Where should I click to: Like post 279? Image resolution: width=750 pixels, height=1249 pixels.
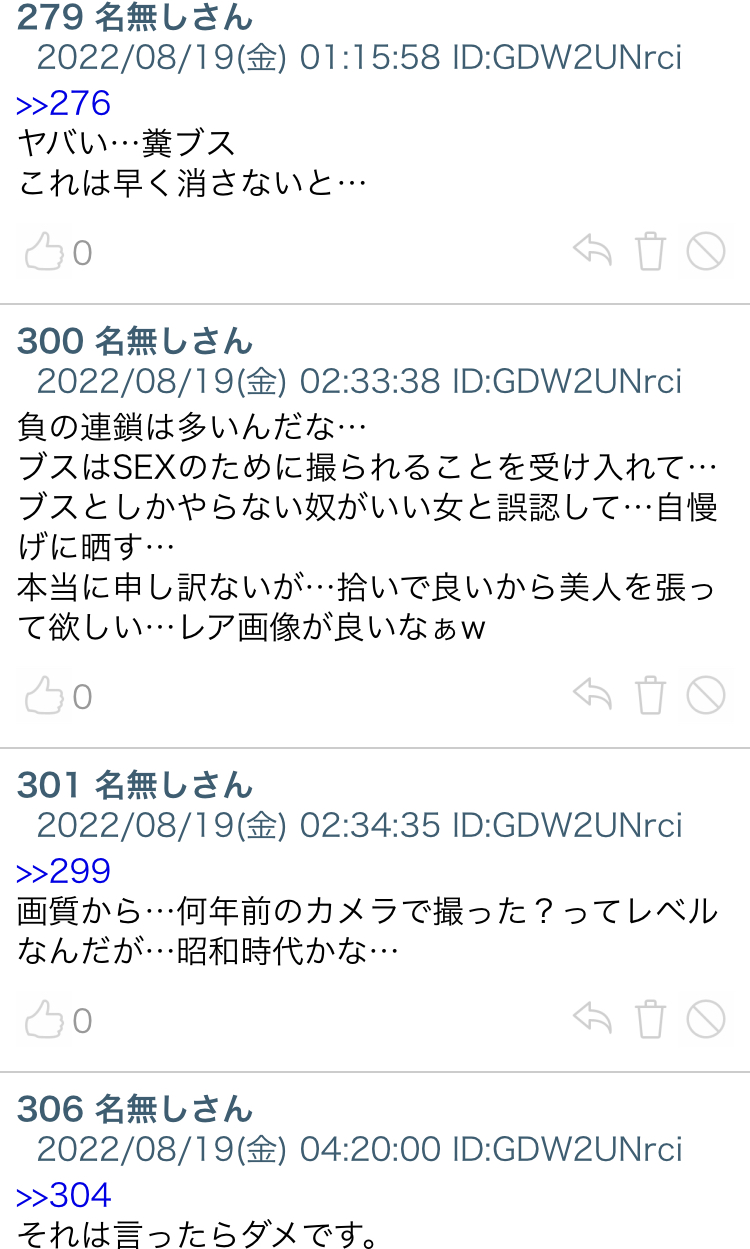click(45, 252)
